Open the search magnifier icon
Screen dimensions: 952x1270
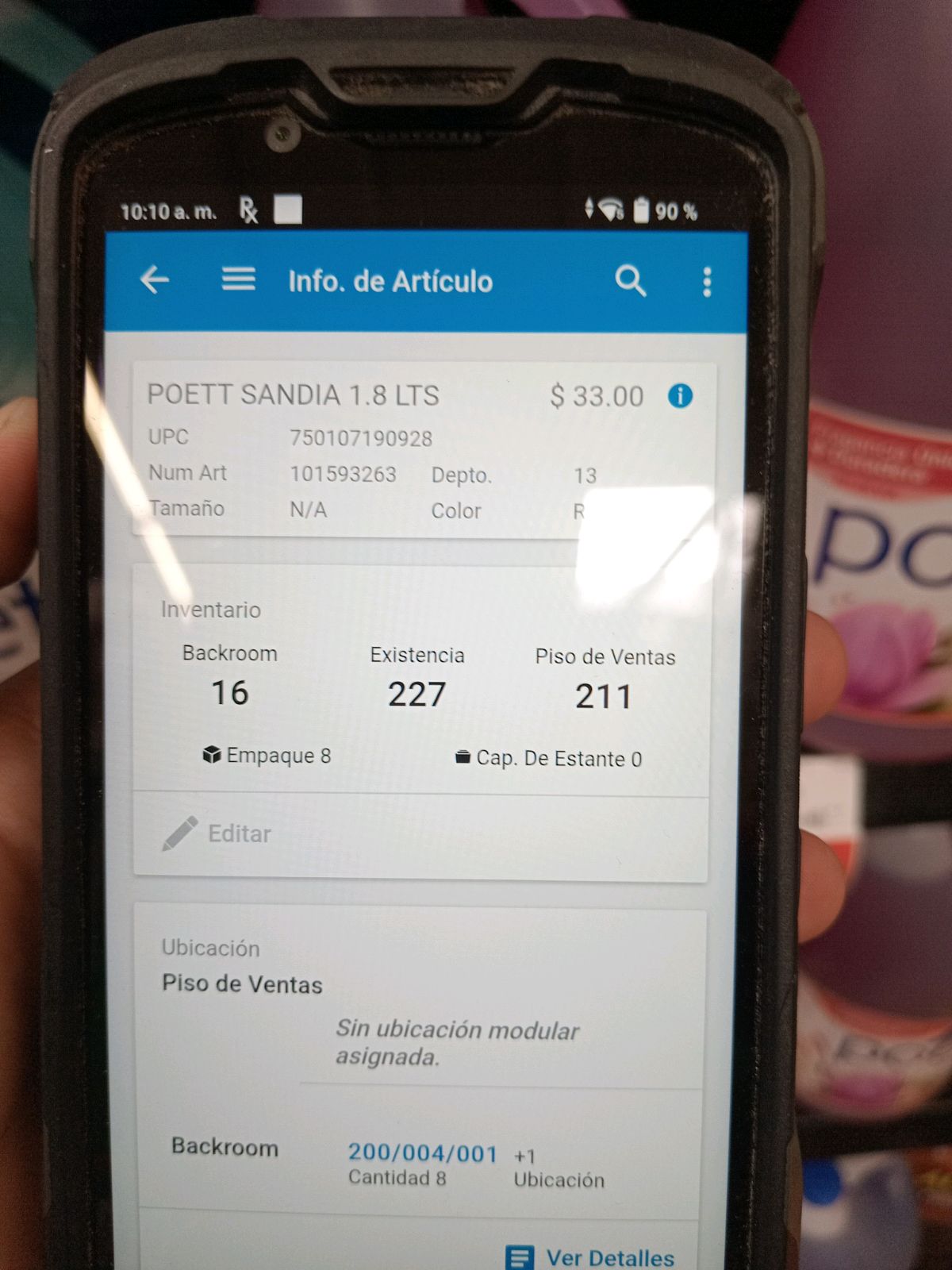pos(631,281)
